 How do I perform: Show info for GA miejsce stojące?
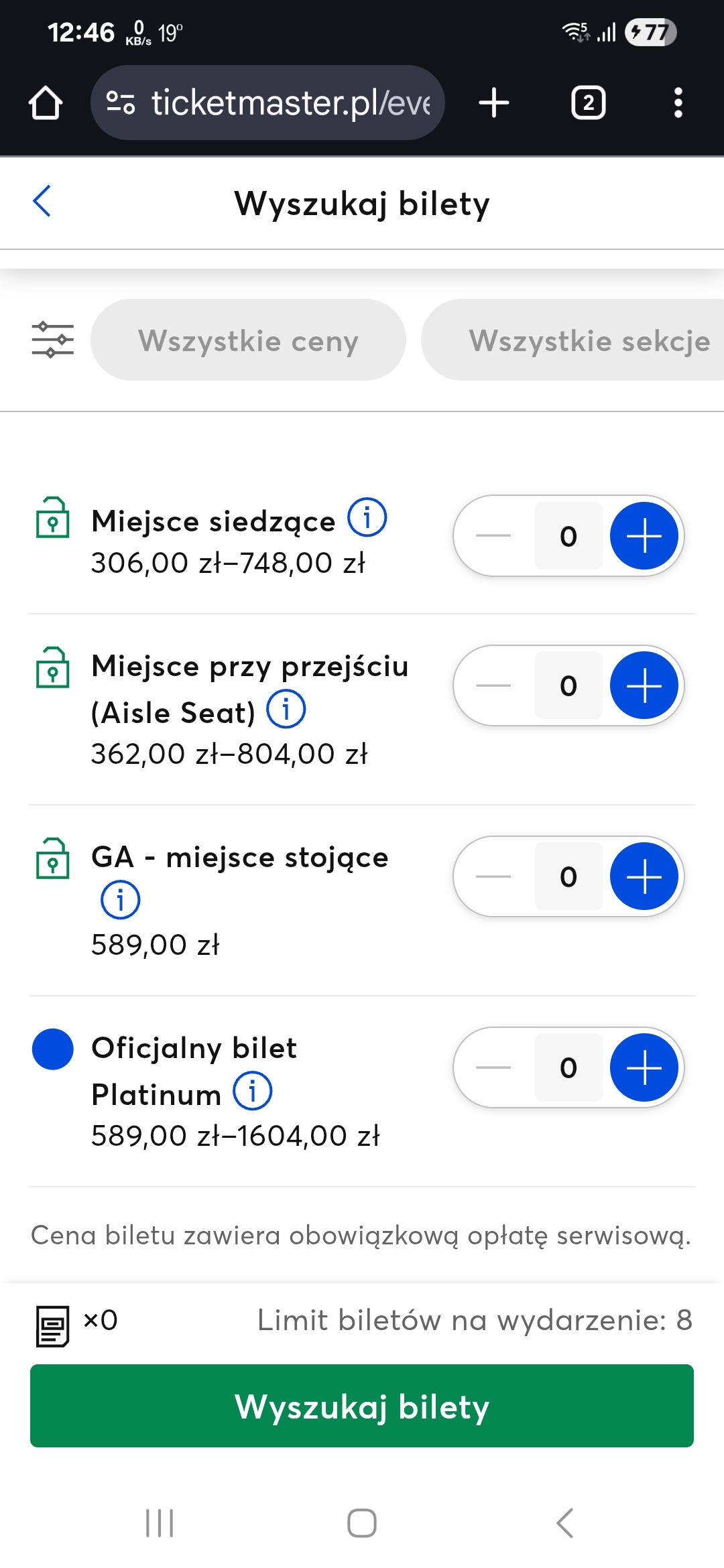pos(121,900)
